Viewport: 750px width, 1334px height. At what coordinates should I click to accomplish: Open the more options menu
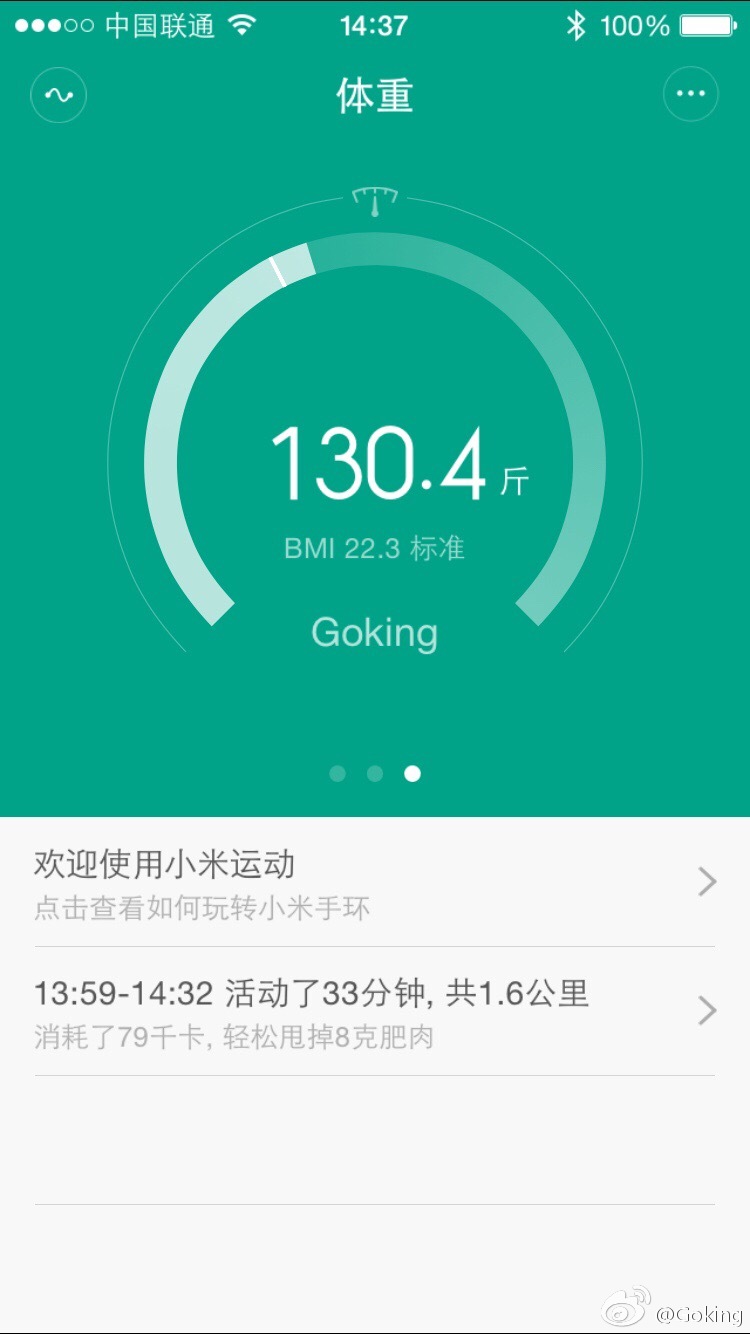pos(691,95)
